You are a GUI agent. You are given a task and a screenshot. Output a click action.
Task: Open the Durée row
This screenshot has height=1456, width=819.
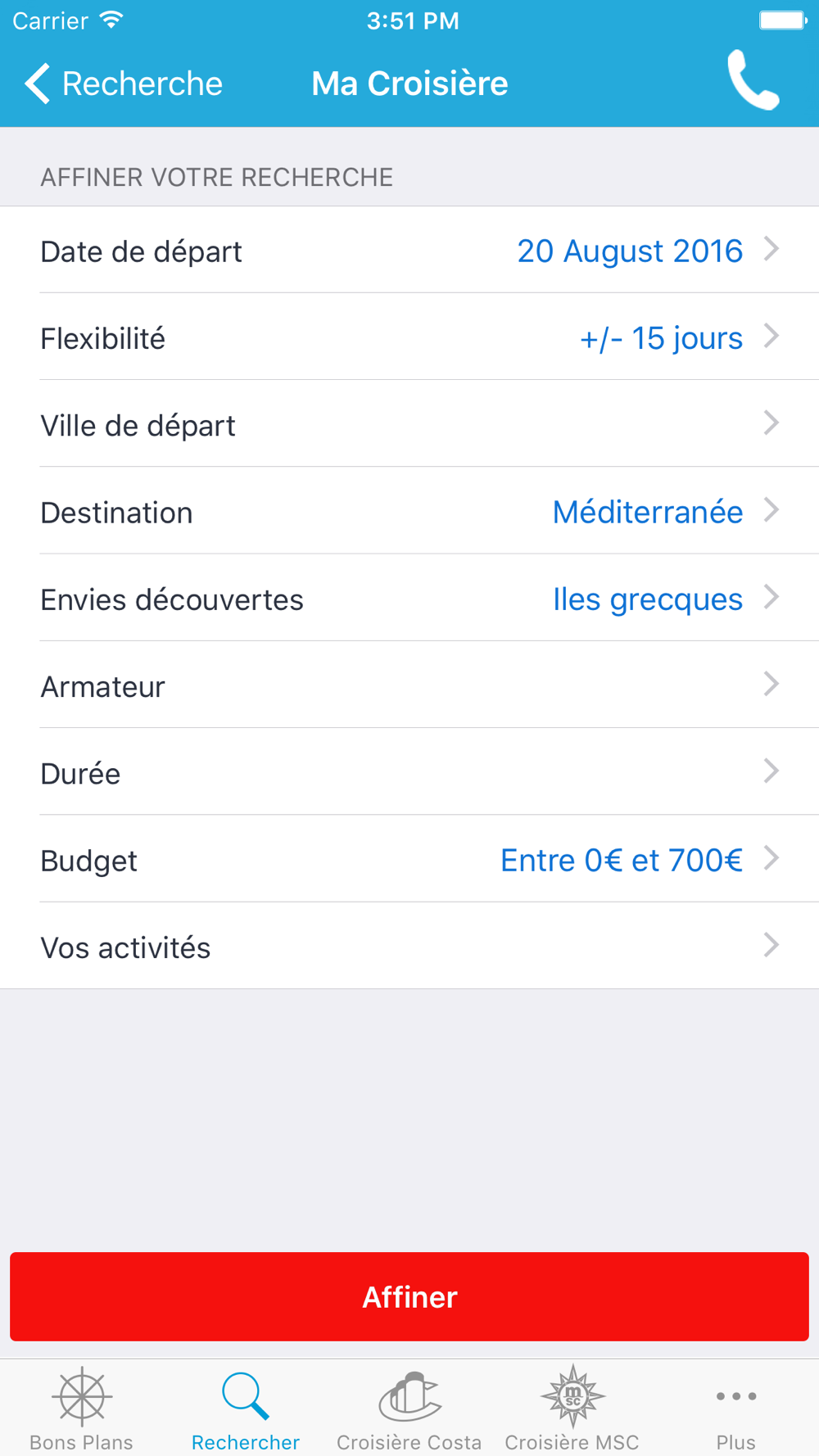tap(409, 771)
